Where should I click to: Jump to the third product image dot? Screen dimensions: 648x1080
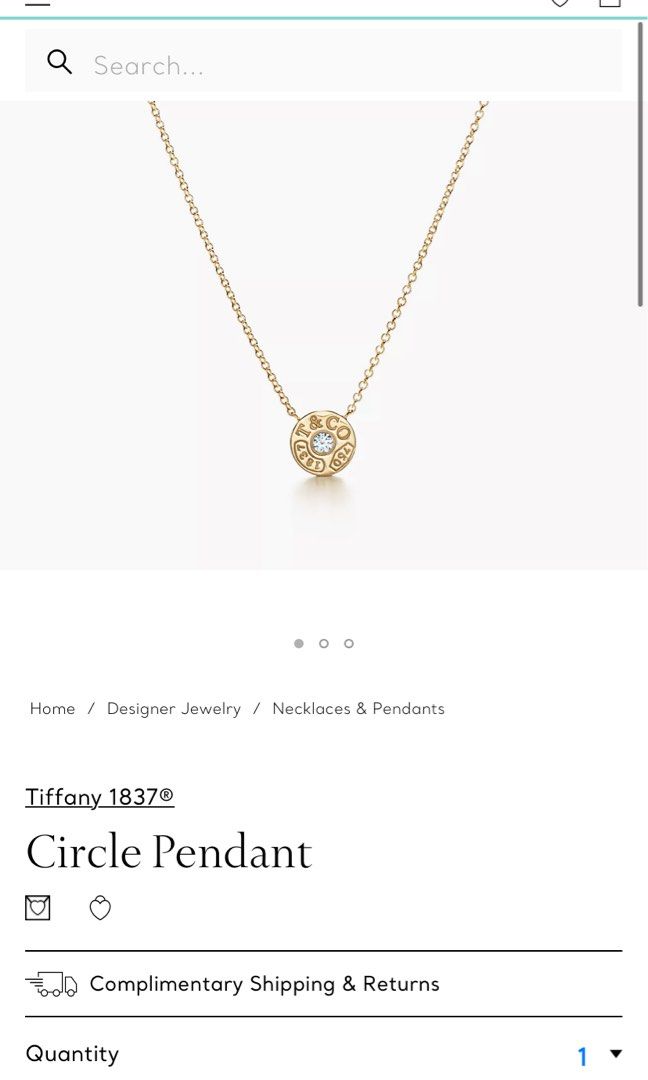(349, 643)
